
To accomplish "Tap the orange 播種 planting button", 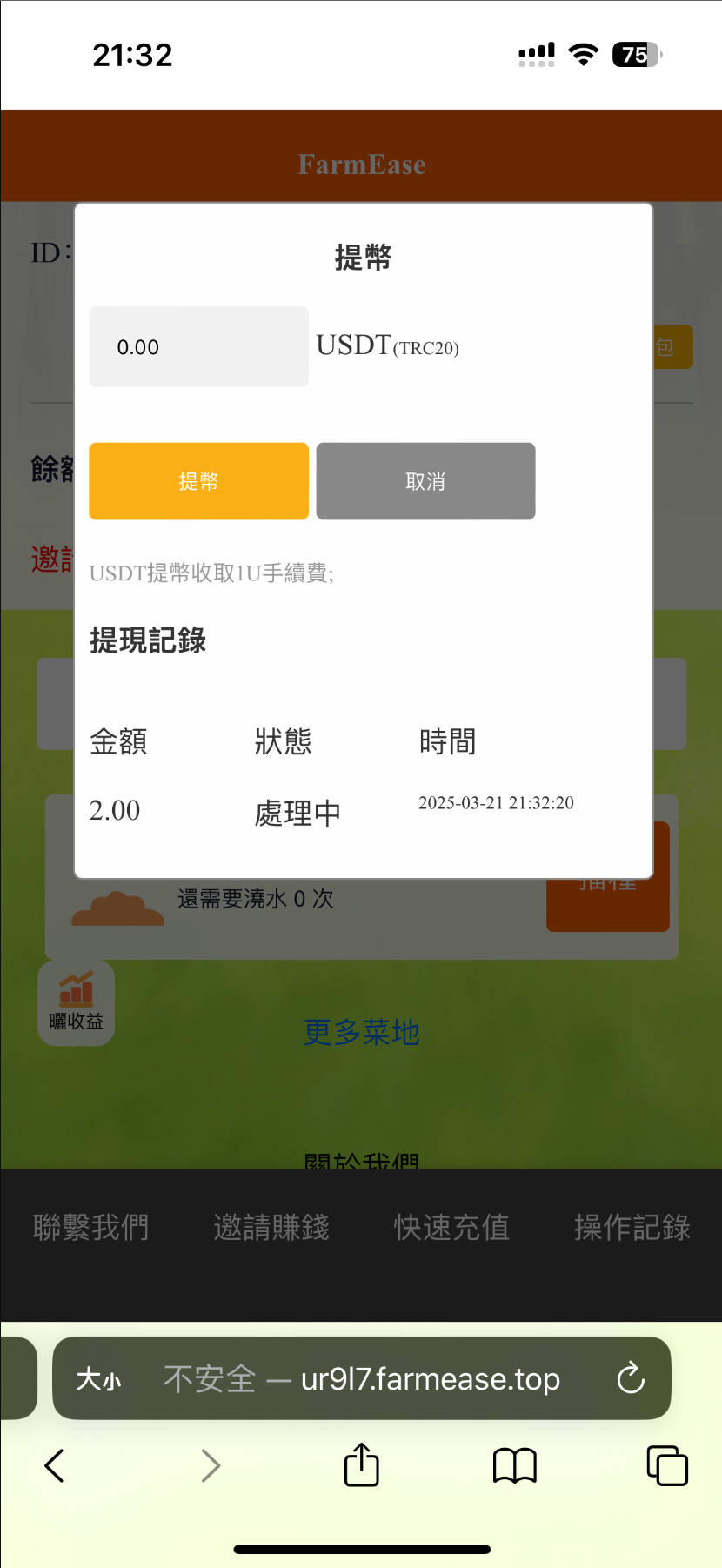I will point(607,879).
